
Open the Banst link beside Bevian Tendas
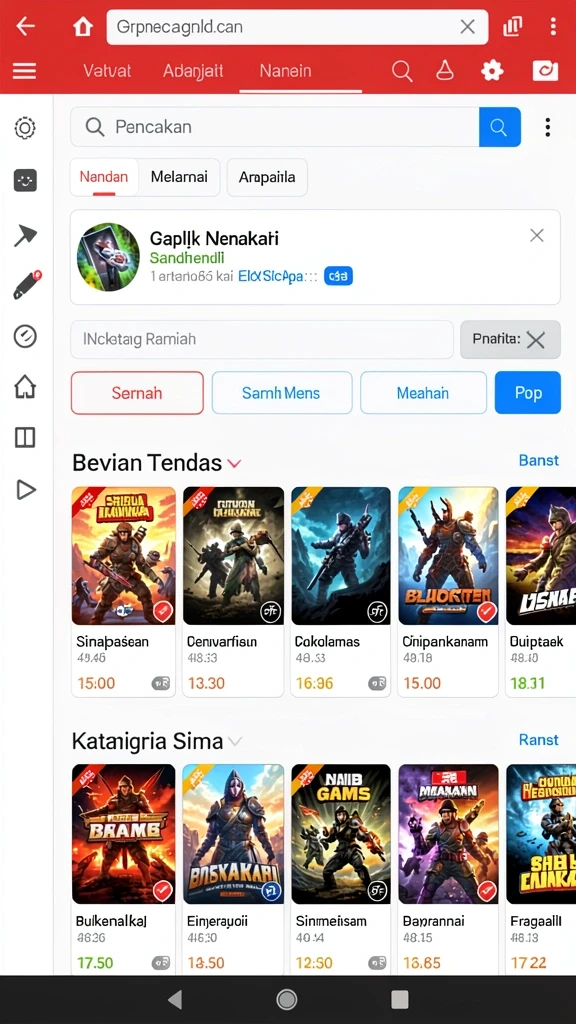click(539, 460)
